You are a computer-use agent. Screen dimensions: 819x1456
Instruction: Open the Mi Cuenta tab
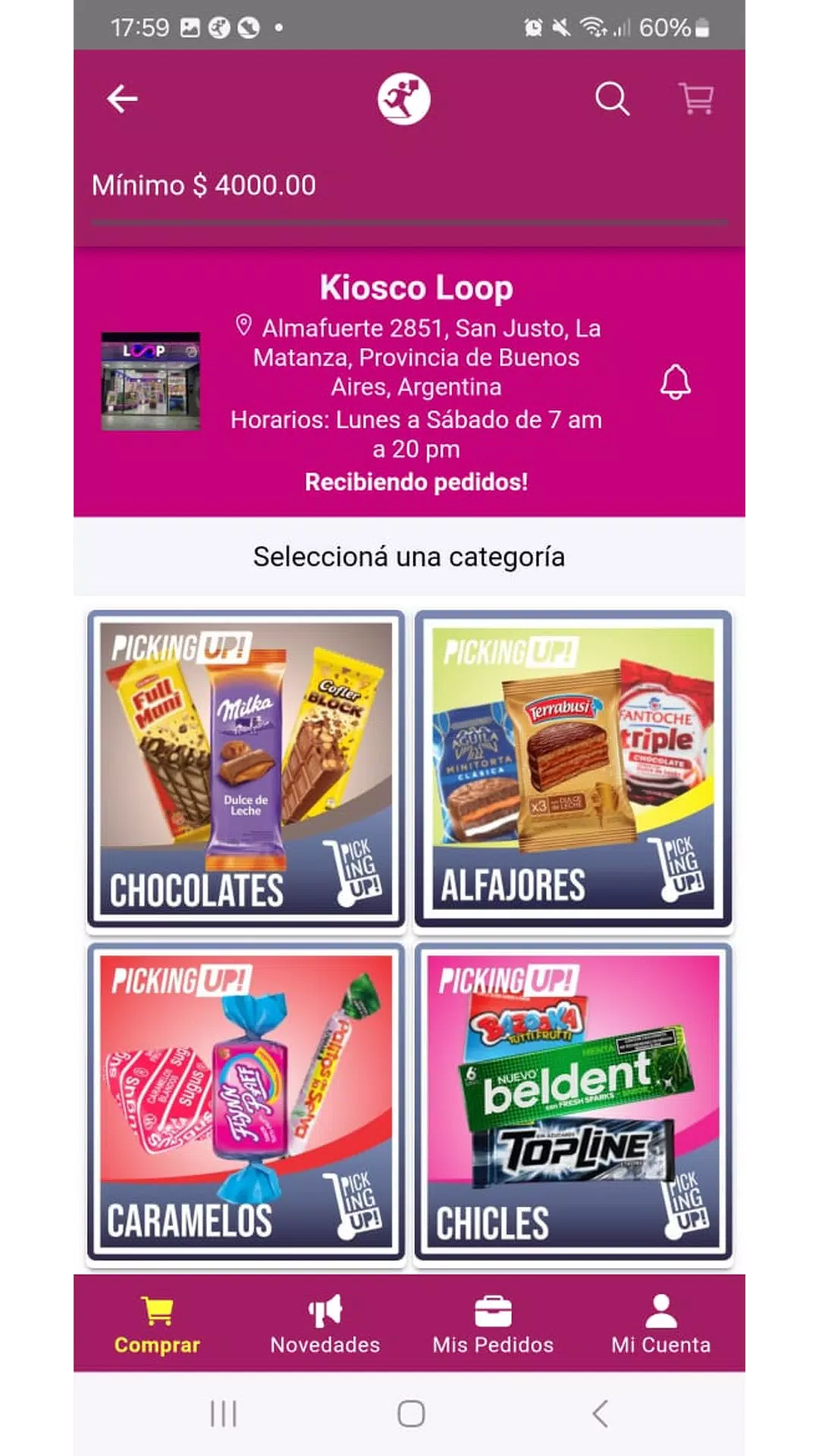[661, 1324]
